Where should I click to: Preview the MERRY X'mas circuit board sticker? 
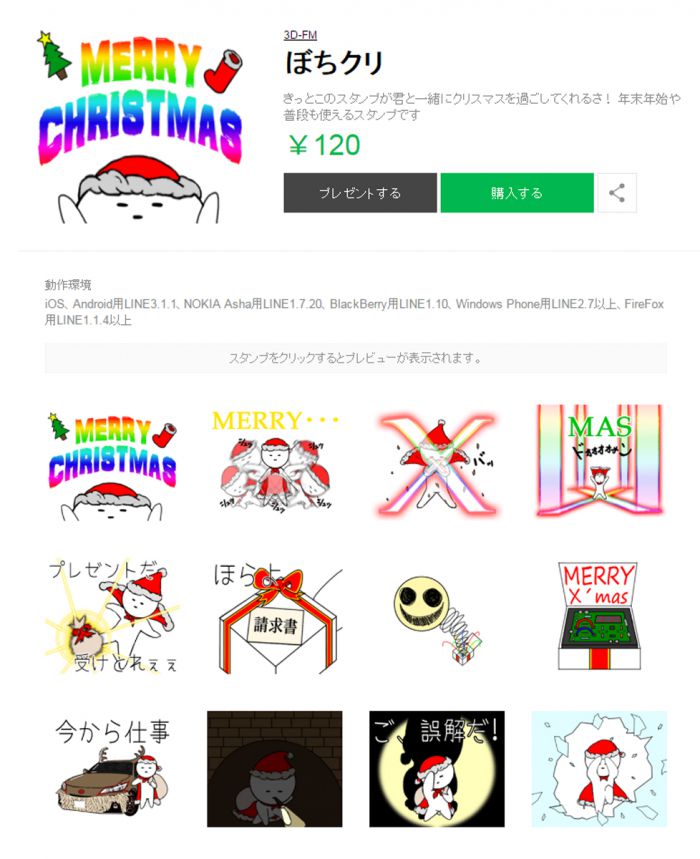click(x=598, y=616)
